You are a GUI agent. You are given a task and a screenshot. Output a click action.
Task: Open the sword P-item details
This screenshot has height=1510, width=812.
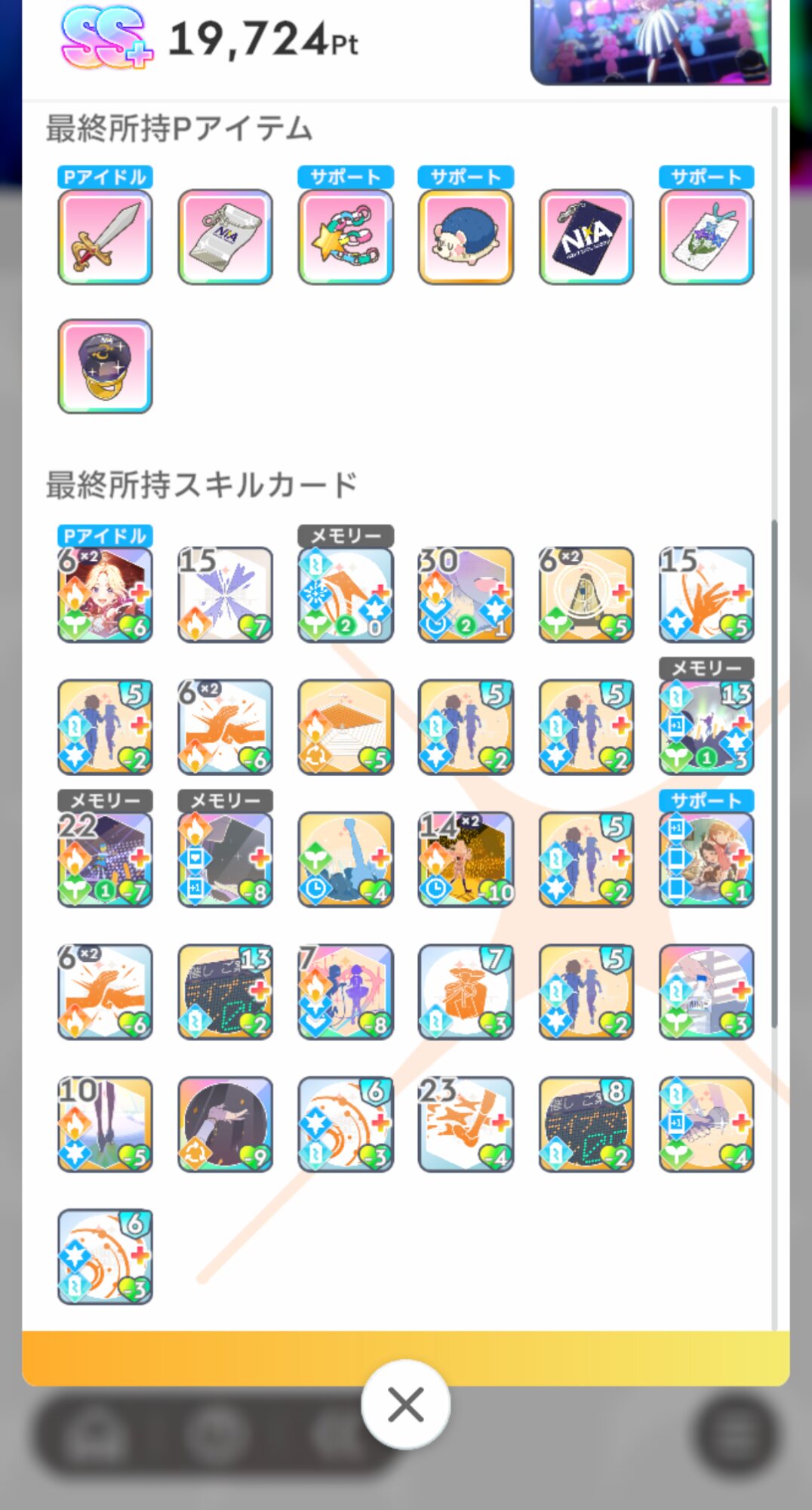pyautogui.click(x=105, y=237)
